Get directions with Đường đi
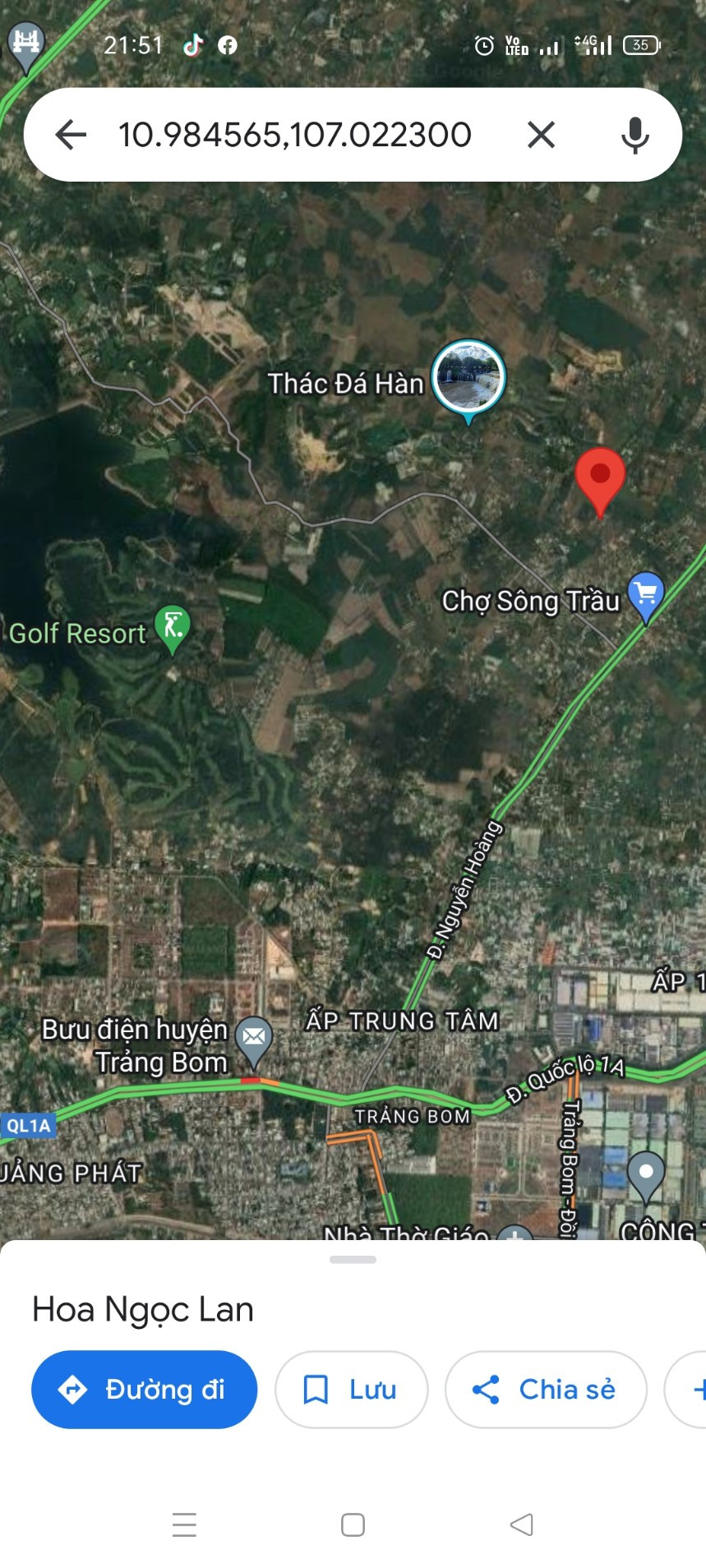 coord(145,1390)
